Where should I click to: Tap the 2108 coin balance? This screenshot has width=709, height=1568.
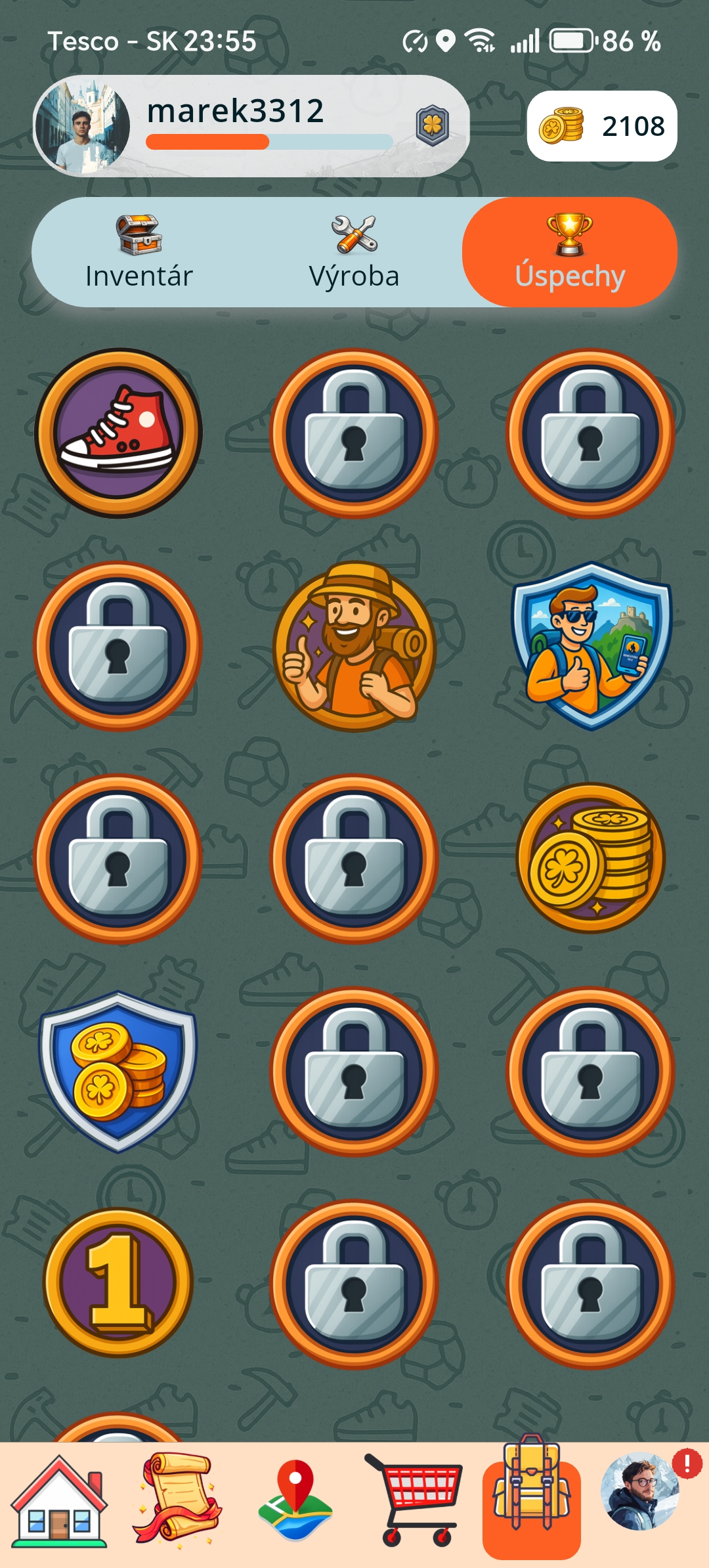(602, 126)
